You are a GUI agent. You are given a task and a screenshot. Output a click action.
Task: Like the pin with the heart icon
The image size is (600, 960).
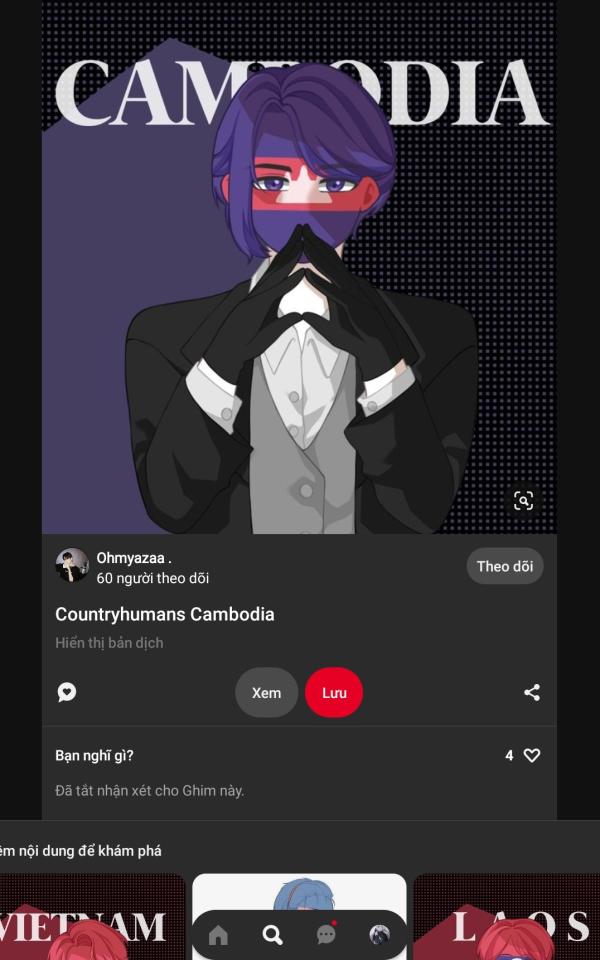click(x=532, y=756)
